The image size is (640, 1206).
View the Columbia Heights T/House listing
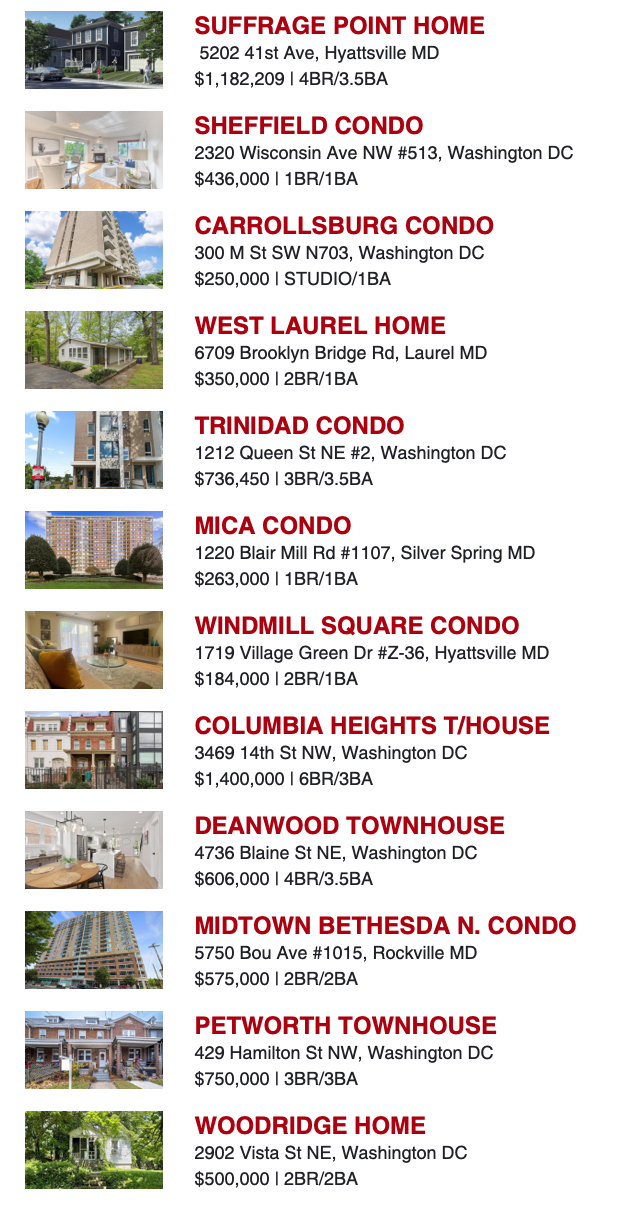pos(372,726)
